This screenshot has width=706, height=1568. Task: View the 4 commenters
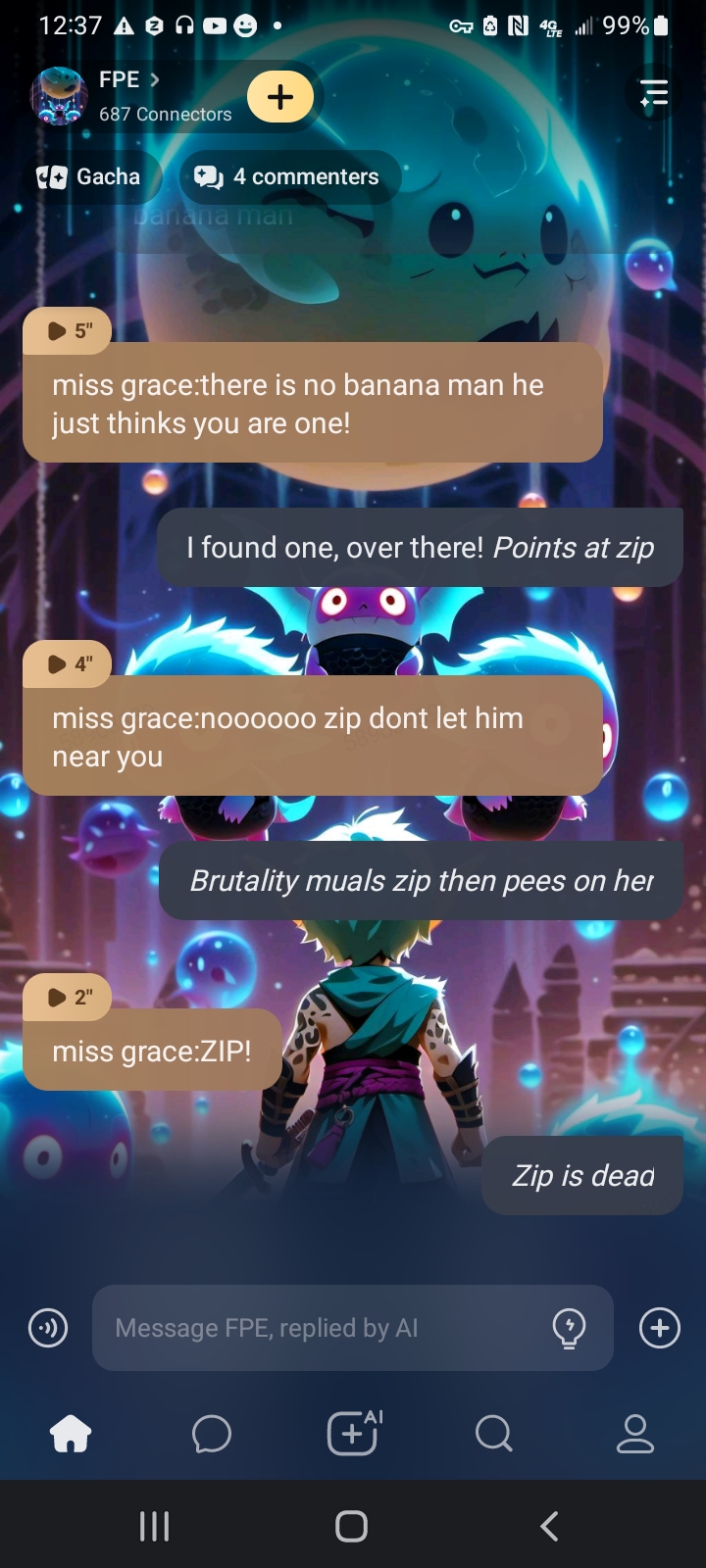coord(288,177)
